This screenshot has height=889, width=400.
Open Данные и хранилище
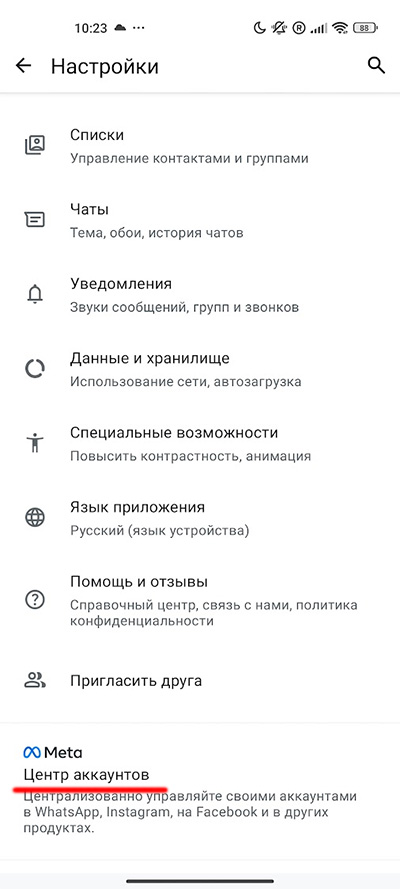(200, 369)
